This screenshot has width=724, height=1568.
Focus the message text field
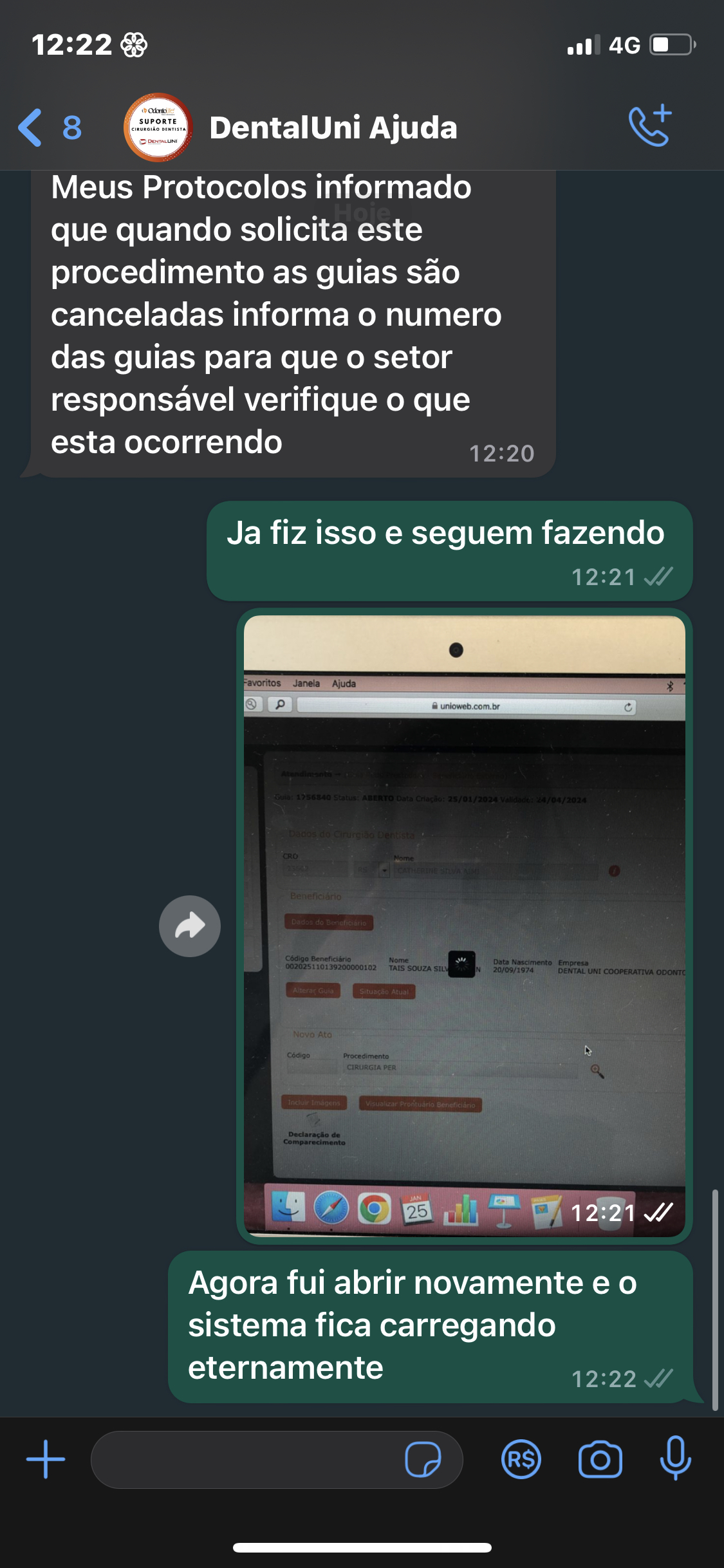245,1459
